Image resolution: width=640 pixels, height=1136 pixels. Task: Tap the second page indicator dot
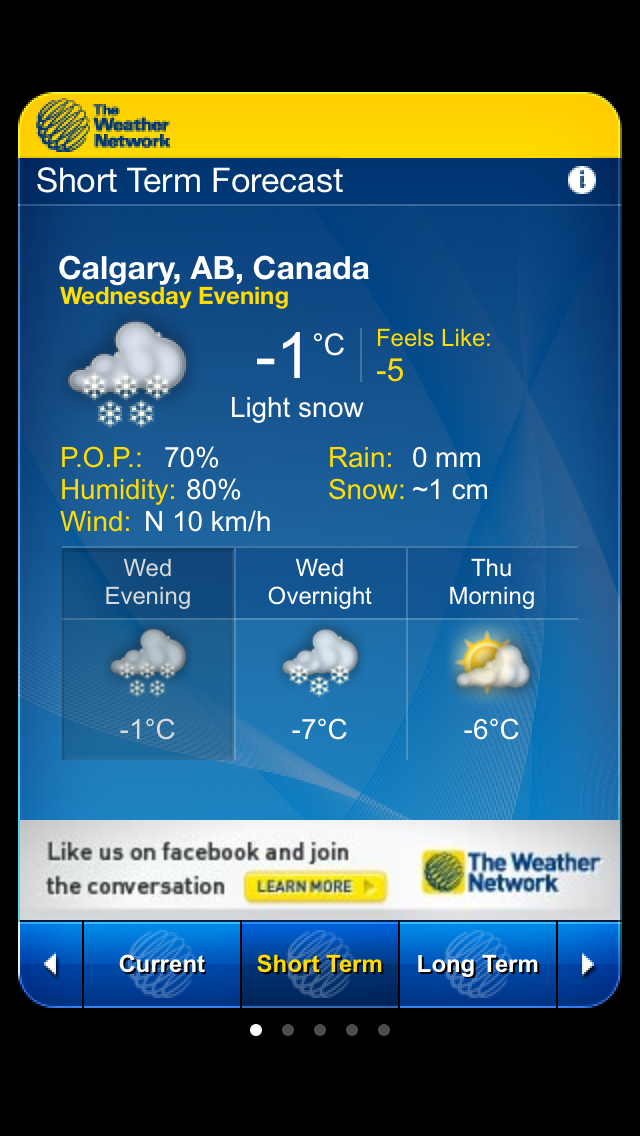[x=288, y=1030]
